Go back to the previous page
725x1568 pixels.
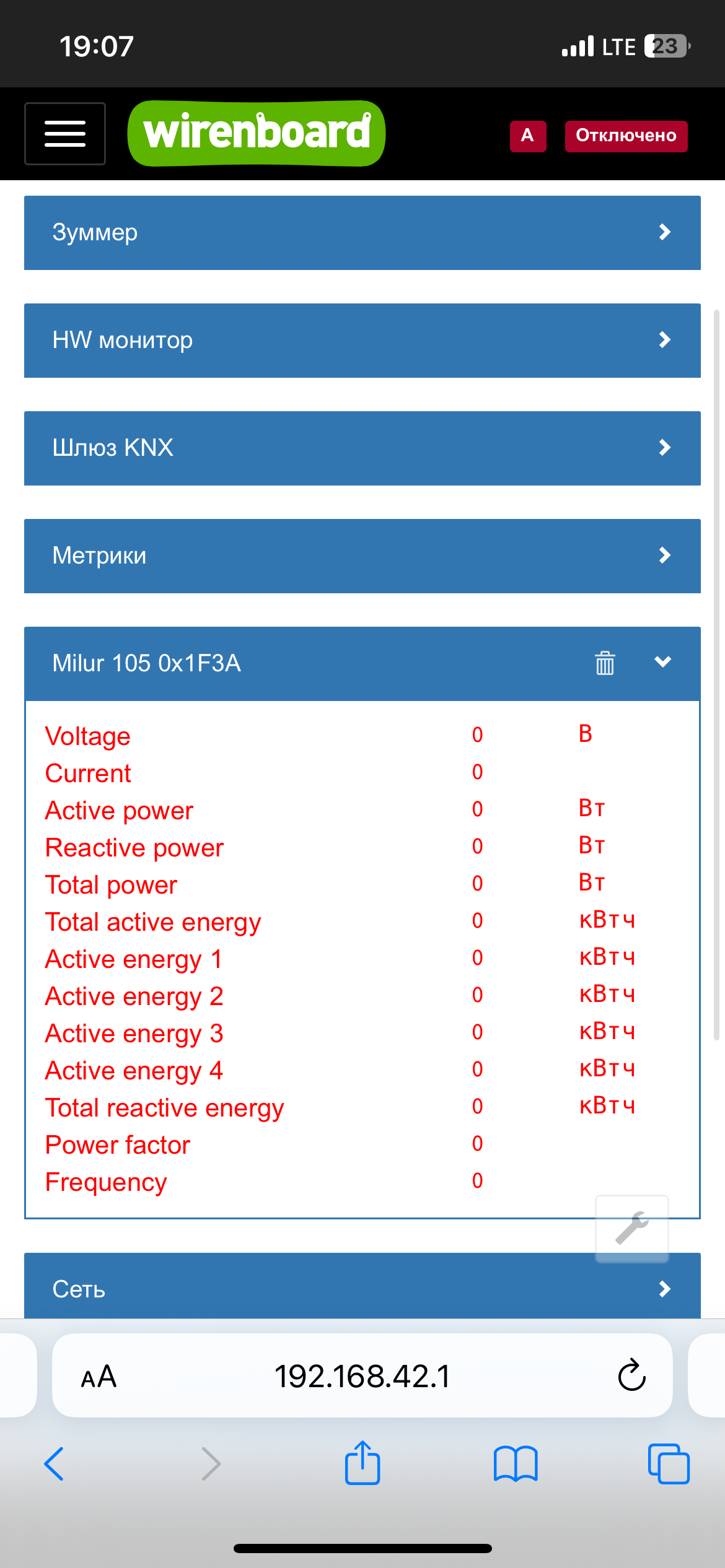coord(55,1464)
